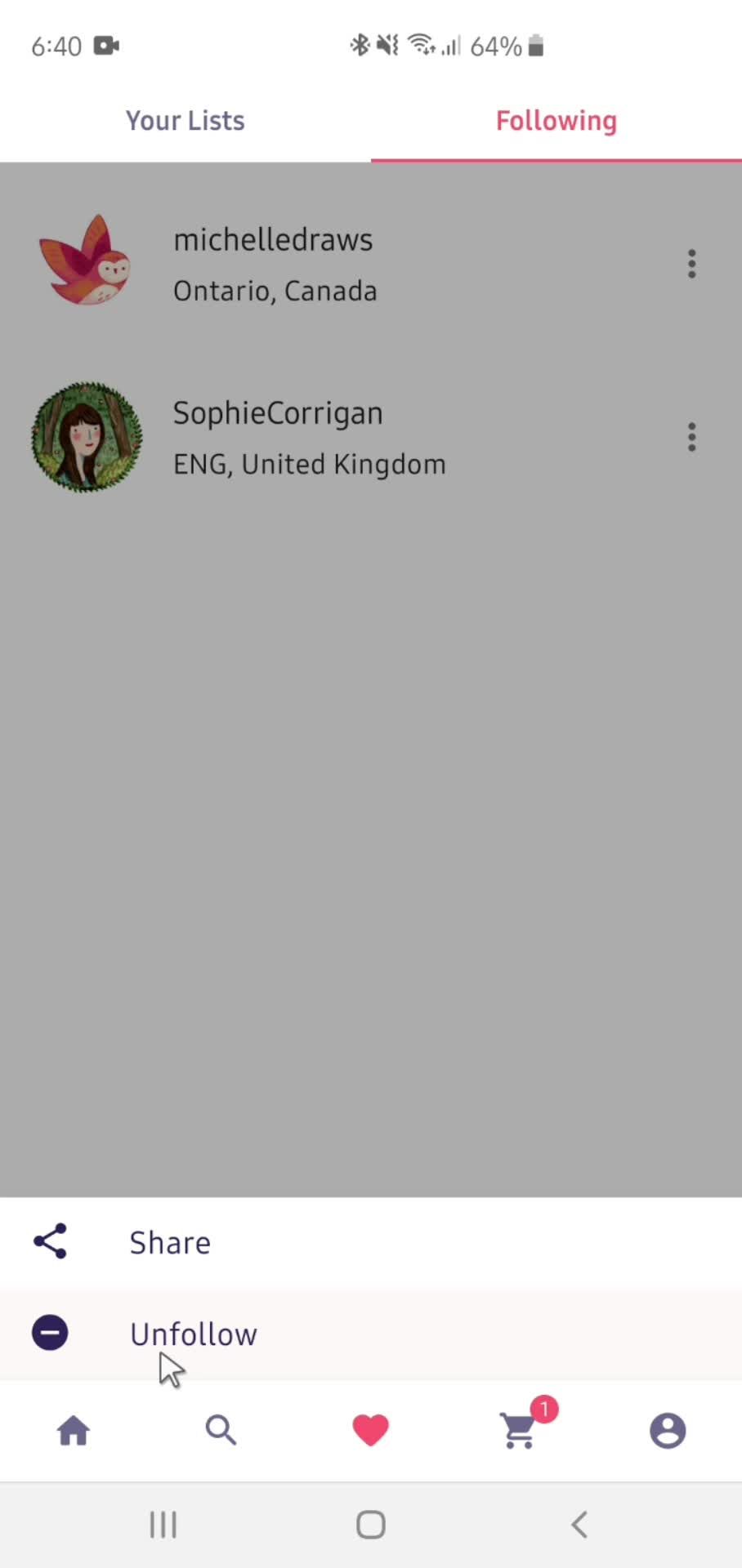Open options for SophieCorrigan

pyautogui.click(x=691, y=438)
